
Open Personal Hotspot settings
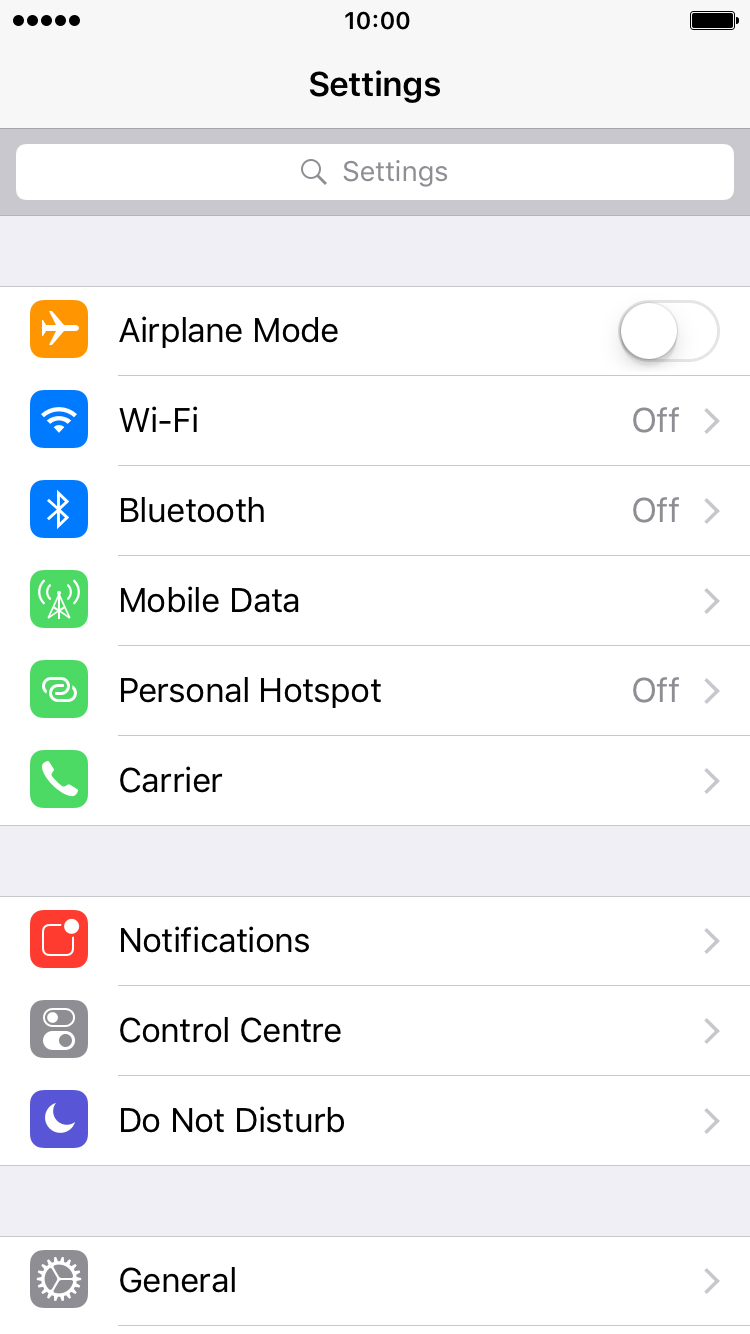[375, 691]
